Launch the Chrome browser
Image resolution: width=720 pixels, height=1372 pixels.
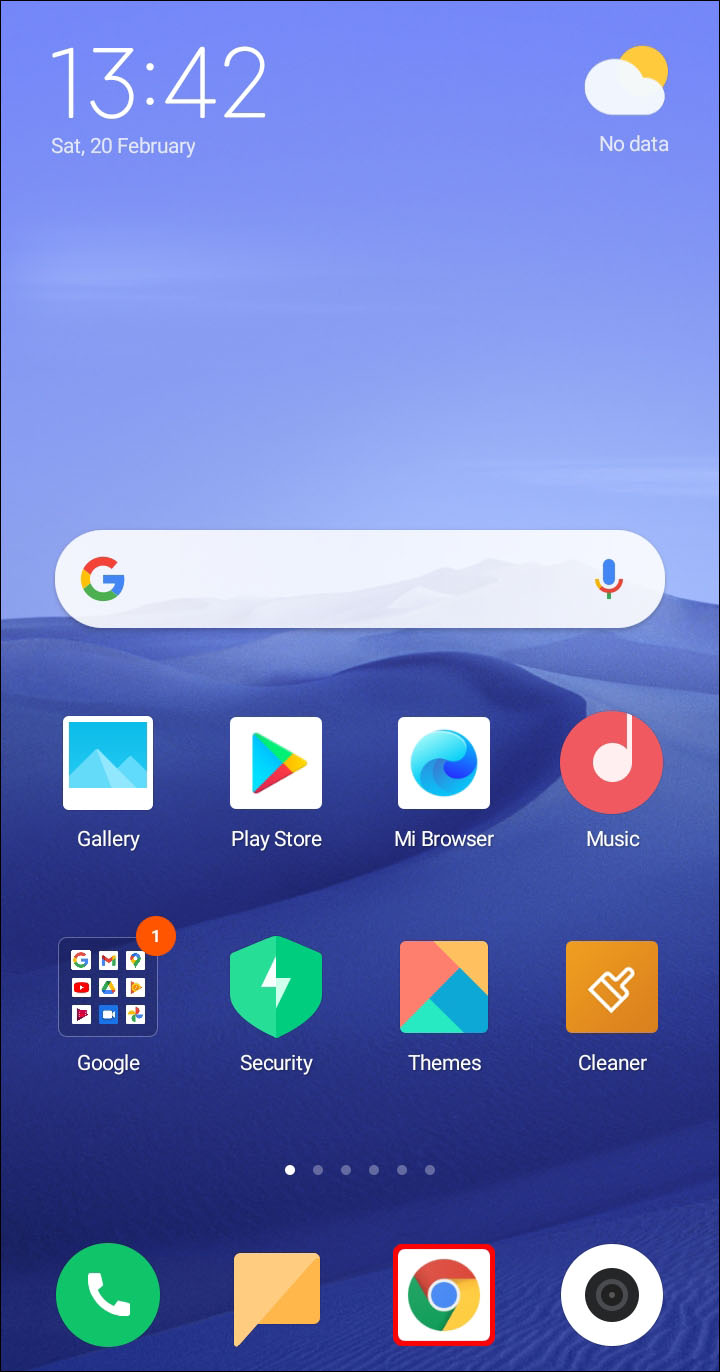[444, 1296]
